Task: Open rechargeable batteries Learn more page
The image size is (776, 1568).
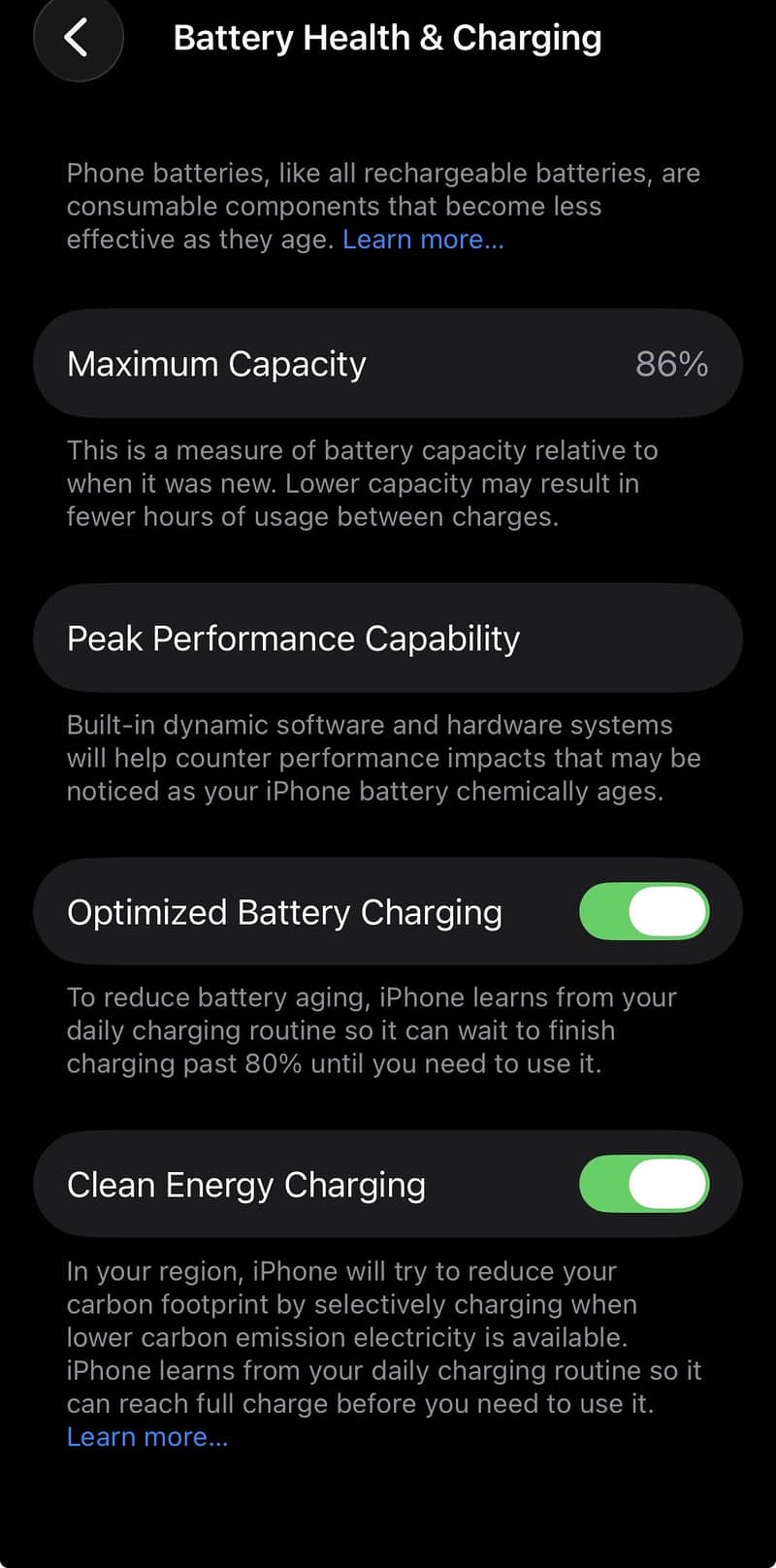Action: [x=422, y=239]
